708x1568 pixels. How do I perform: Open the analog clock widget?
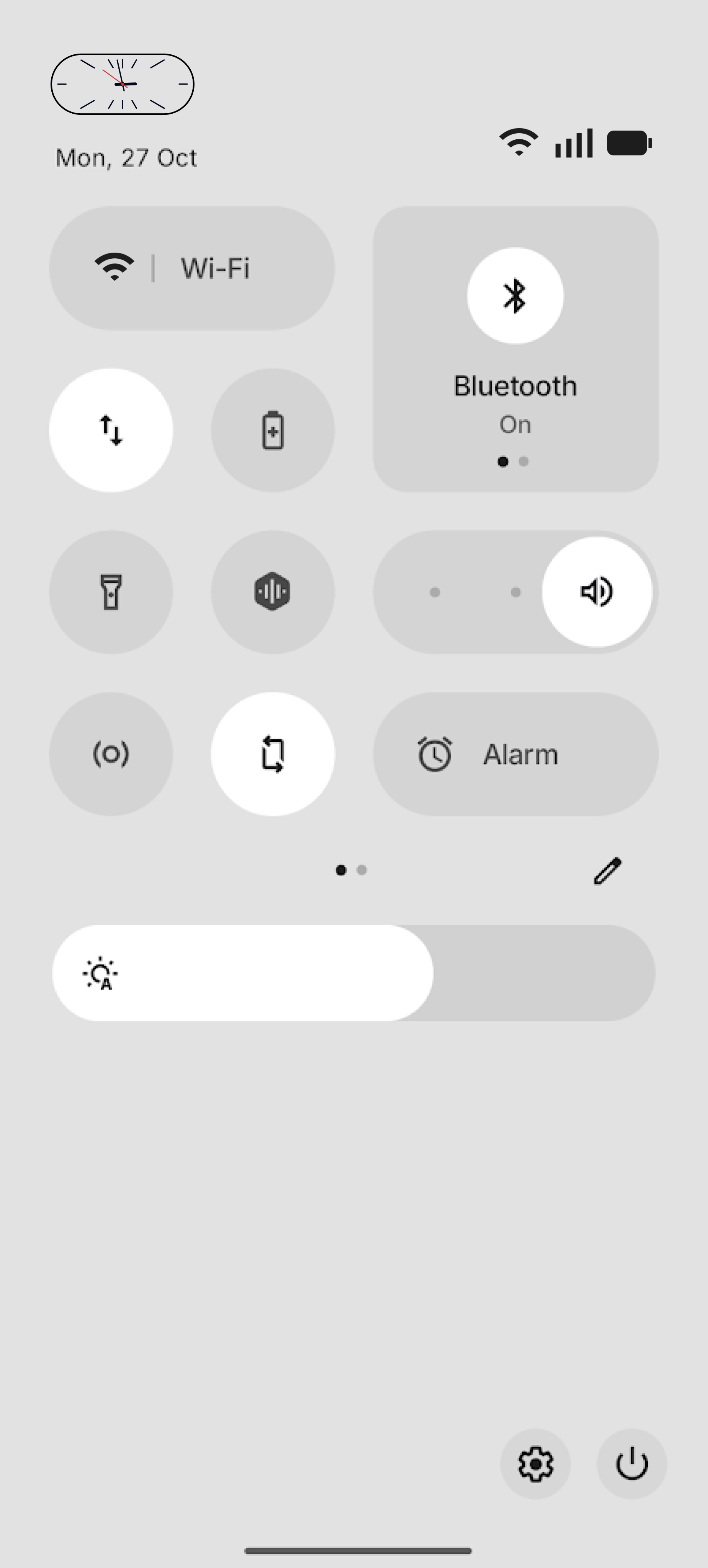click(123, 84)
